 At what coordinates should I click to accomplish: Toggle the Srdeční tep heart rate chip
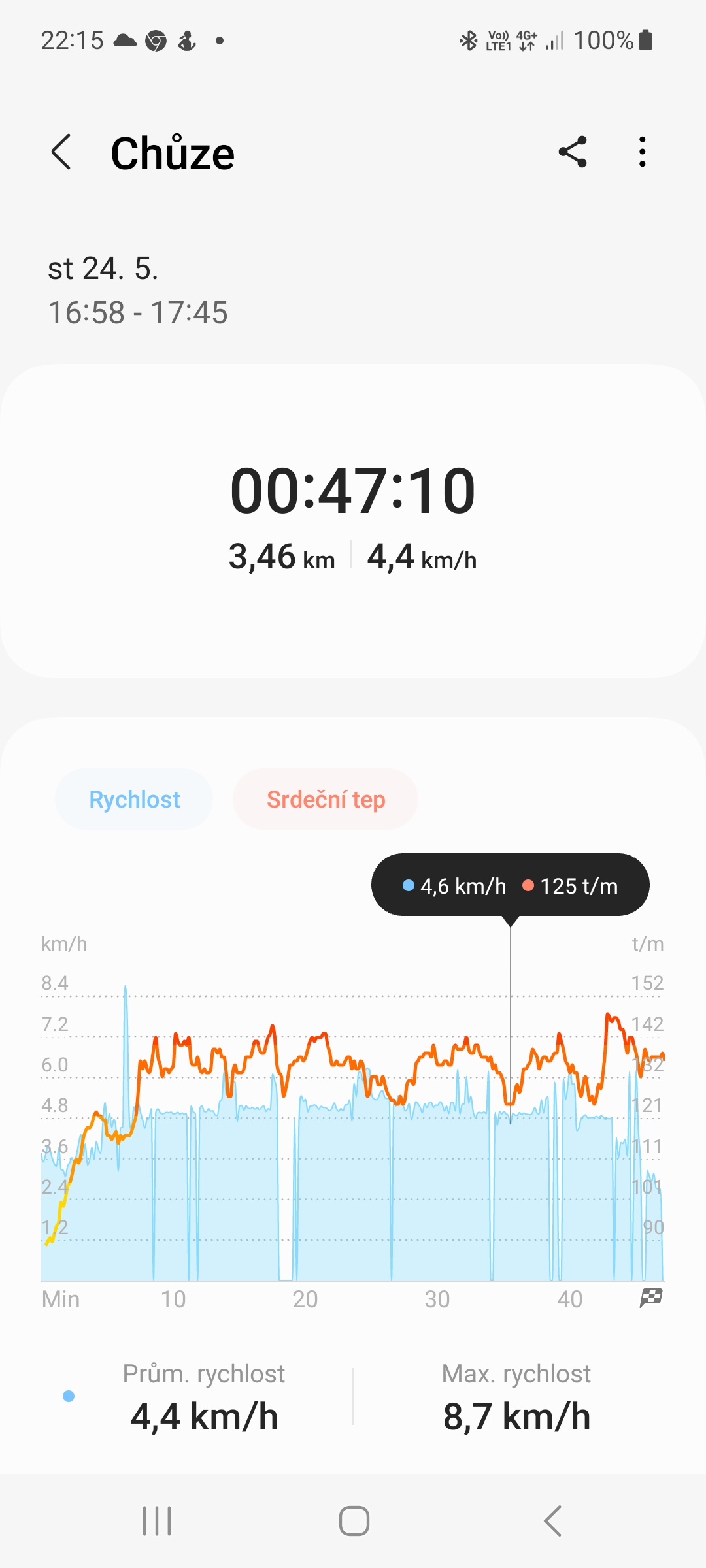(x=326, y=800)
